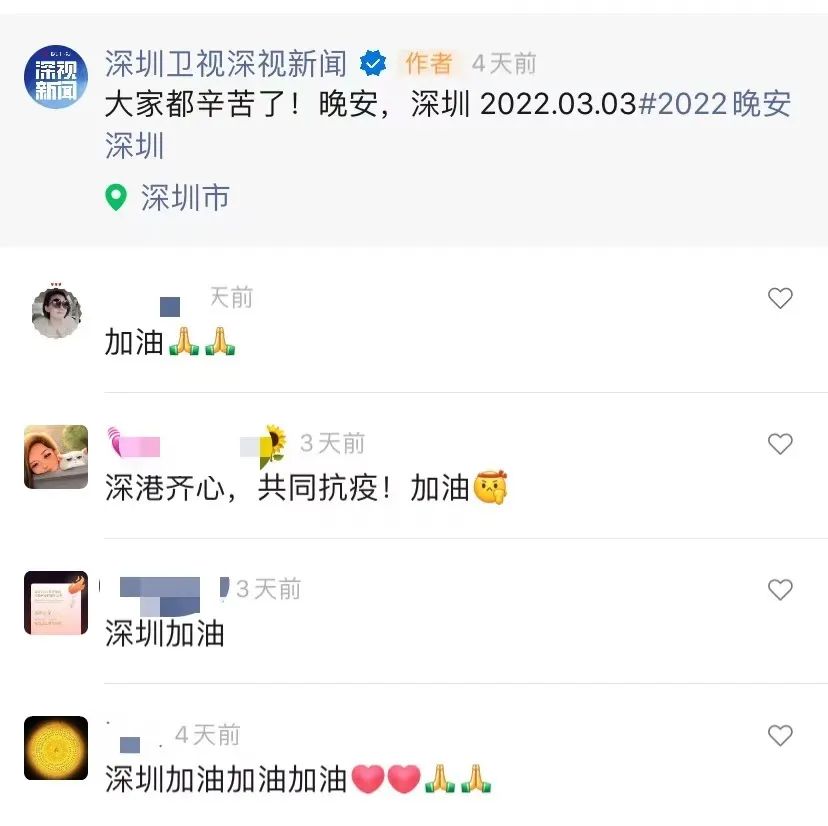Viewport: 828px width, 826px height.
Task: Like the comment 深港齐心，共同抗疫
Action: (x=780, y=444)
